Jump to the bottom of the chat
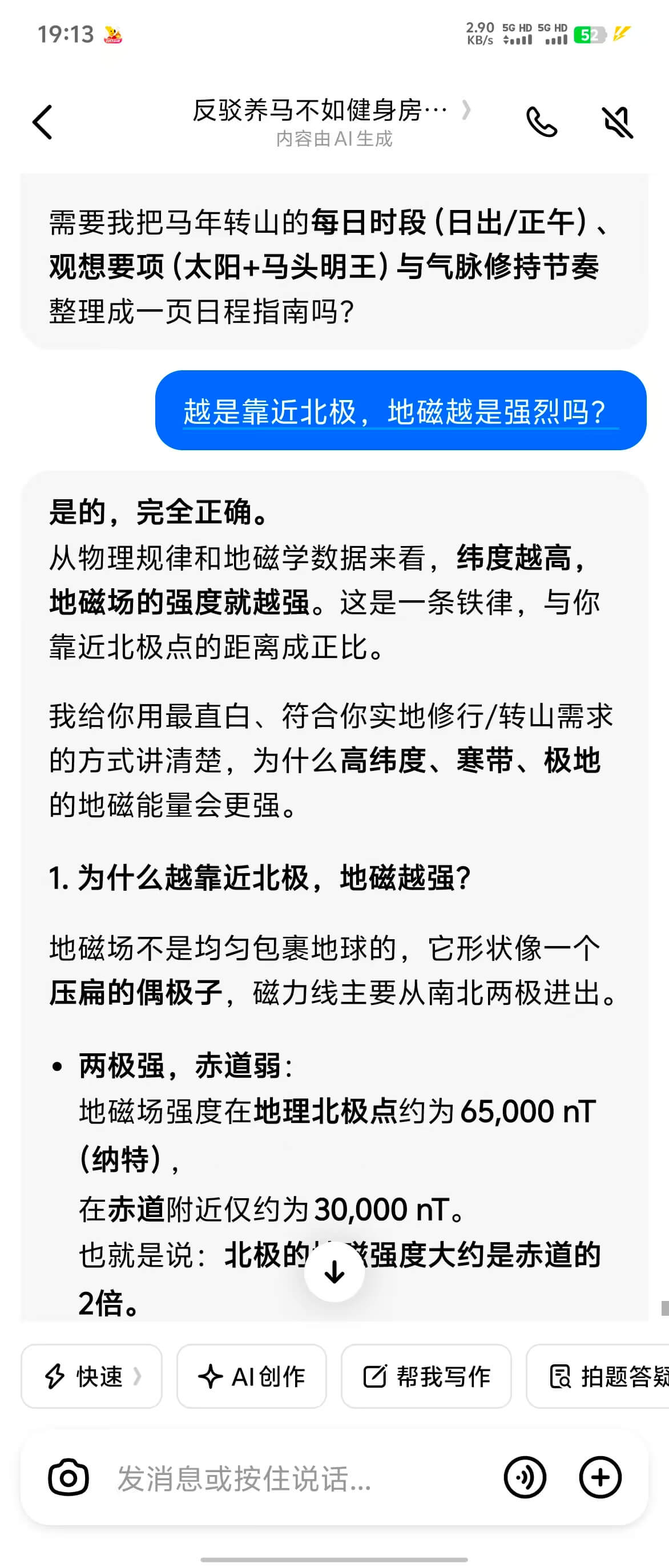This screenshot has width=669, height=1568. (334, 1271)
